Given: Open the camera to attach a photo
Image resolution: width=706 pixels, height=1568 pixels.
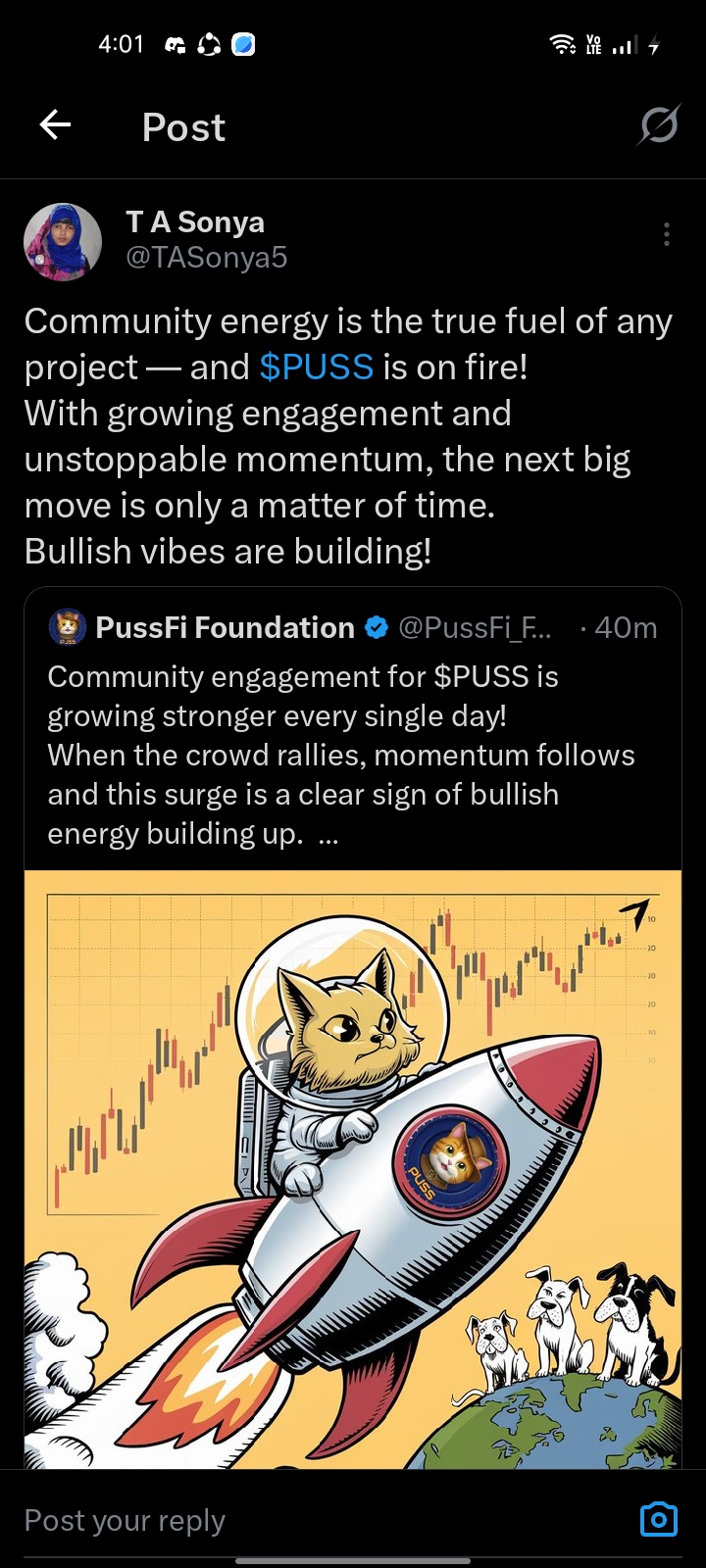Looking at the screenshot, I should [658, 1519].
